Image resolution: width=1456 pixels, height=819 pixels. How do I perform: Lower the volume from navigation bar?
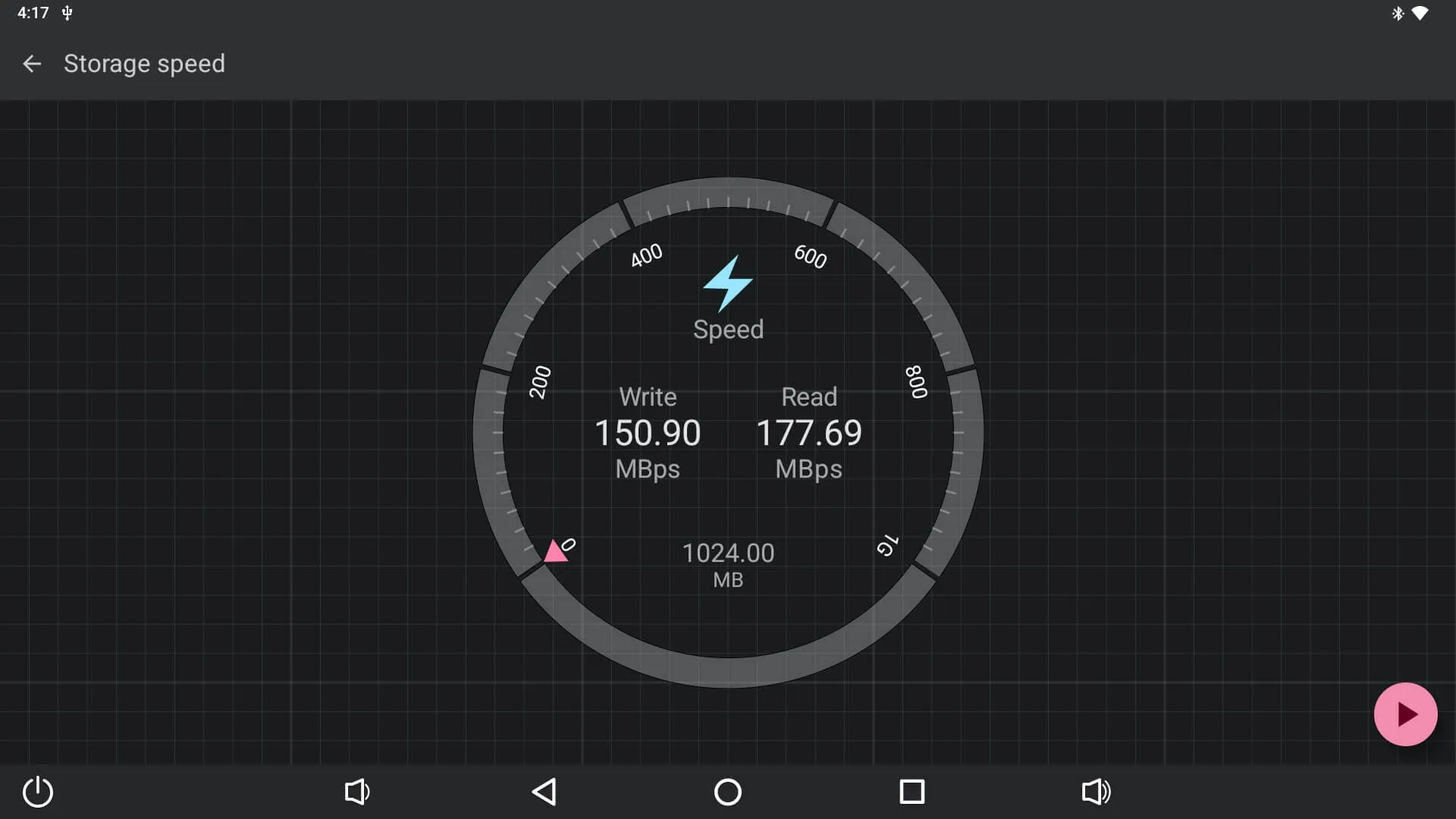(x=357, y=792)
